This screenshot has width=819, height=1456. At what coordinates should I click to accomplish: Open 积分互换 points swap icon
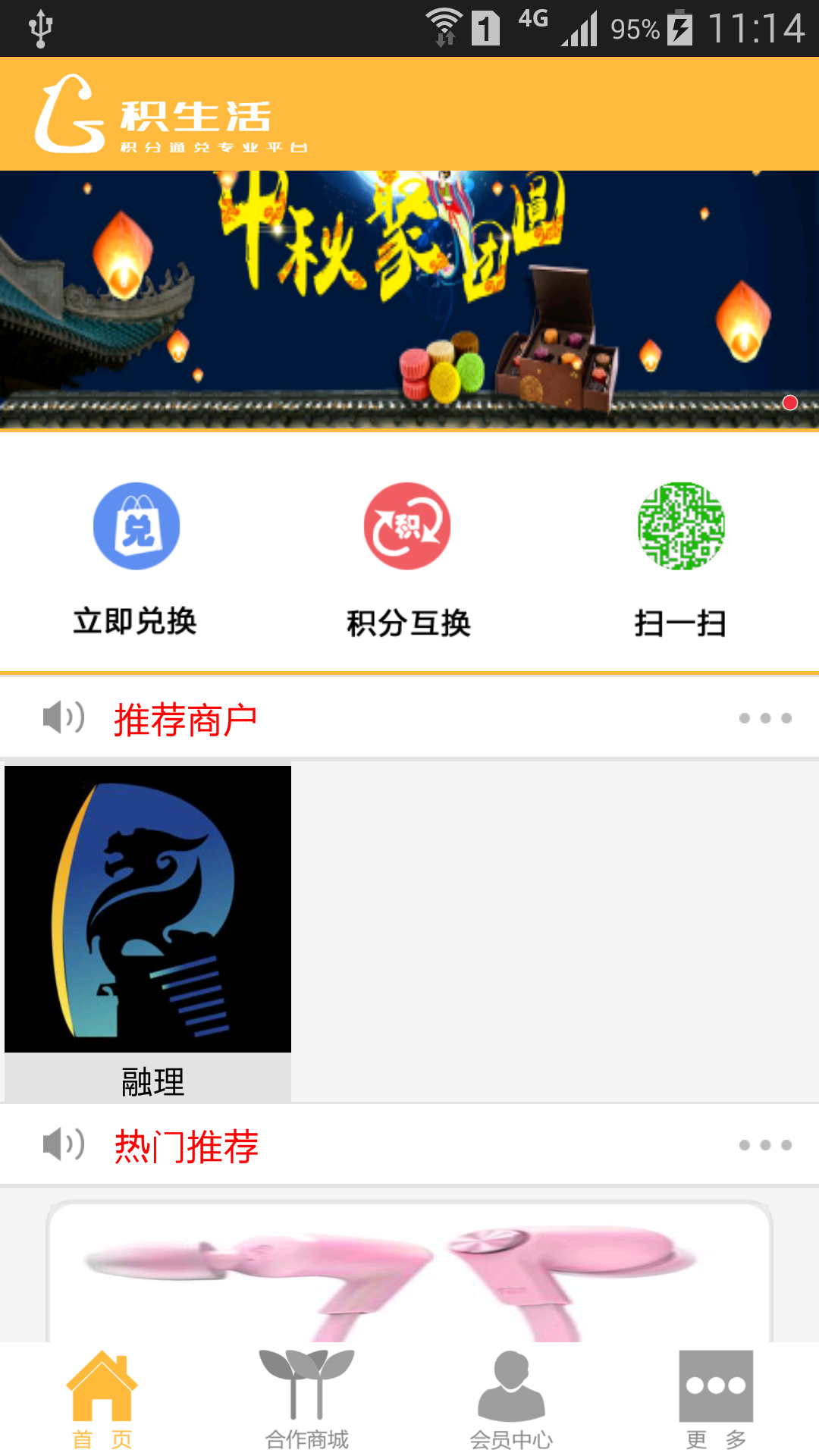(x=407, y=526)
